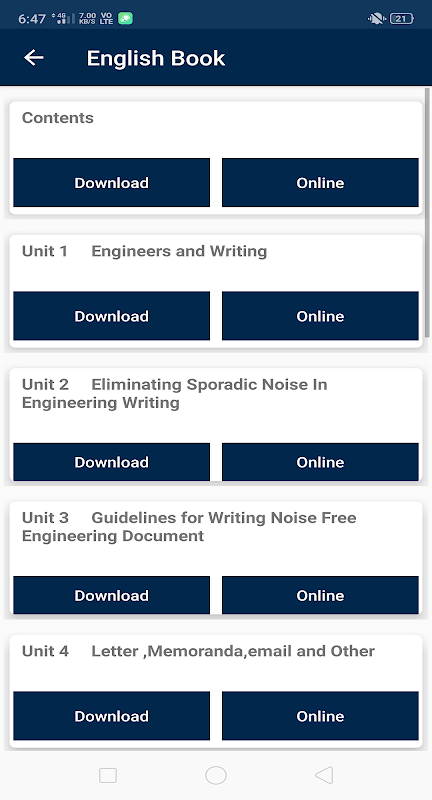
Task: Read Unit 2 online
Action: 320,462
